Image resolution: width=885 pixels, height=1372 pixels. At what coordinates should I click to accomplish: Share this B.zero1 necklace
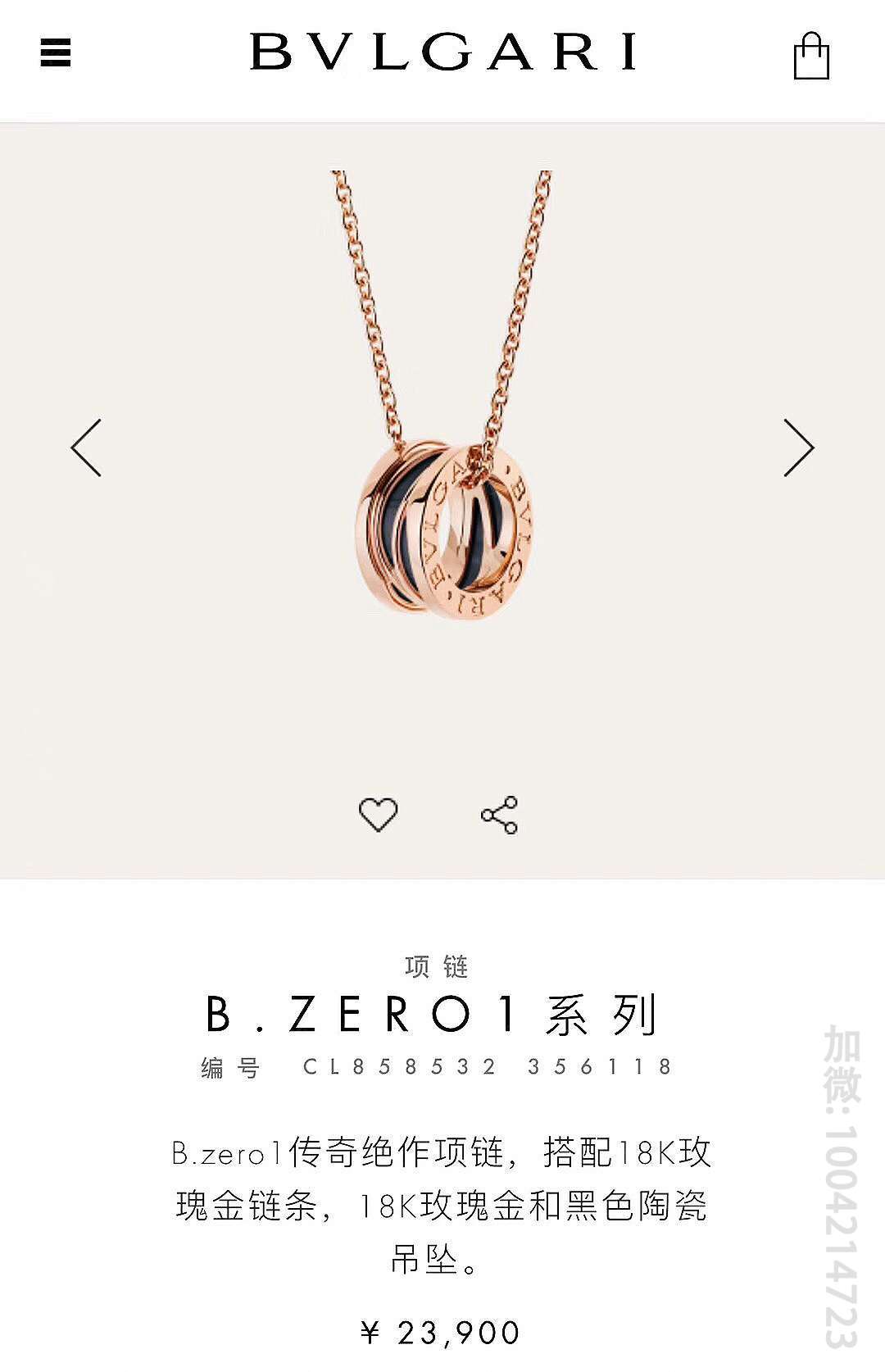(499, 814)
